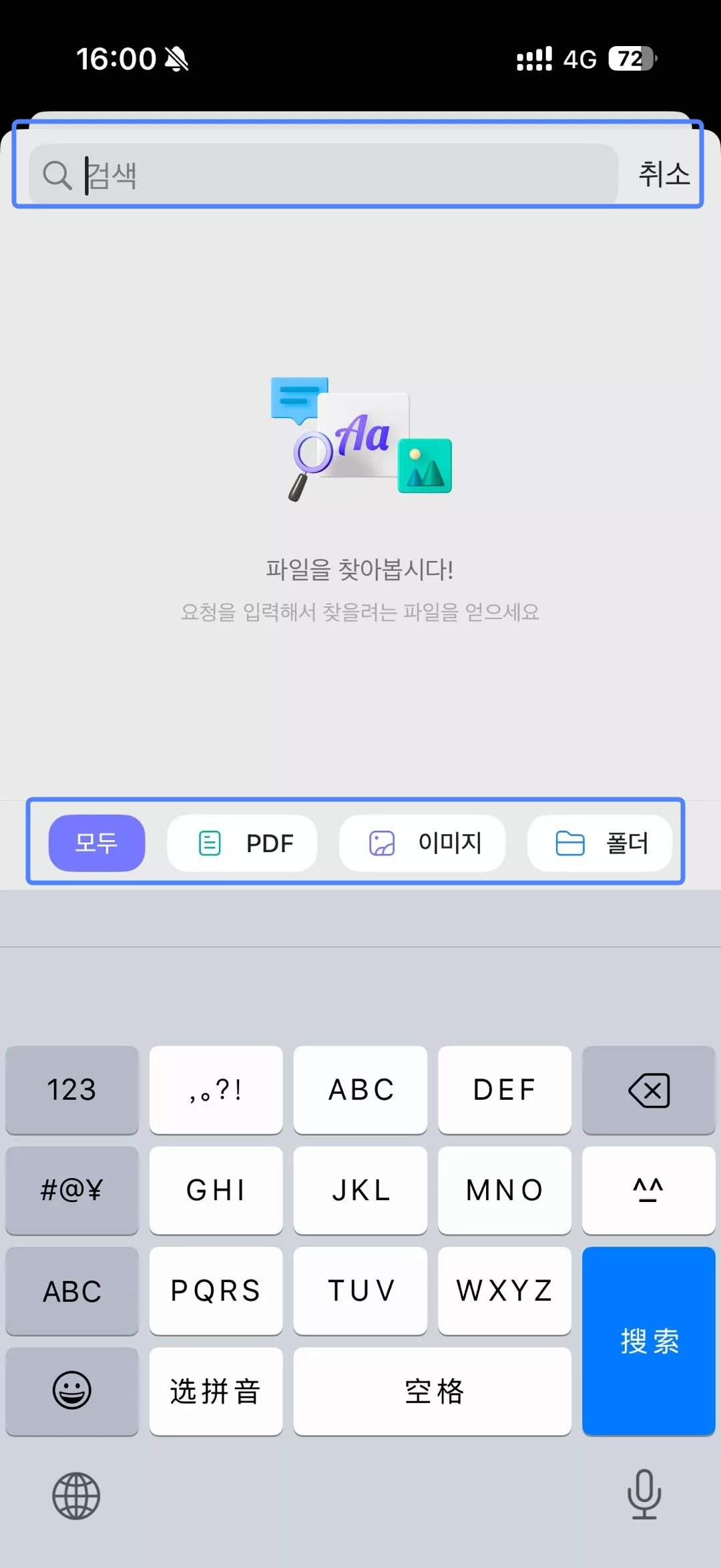
Task: Select the PDF document icon in the filter bar
Action: coord(210,843)
